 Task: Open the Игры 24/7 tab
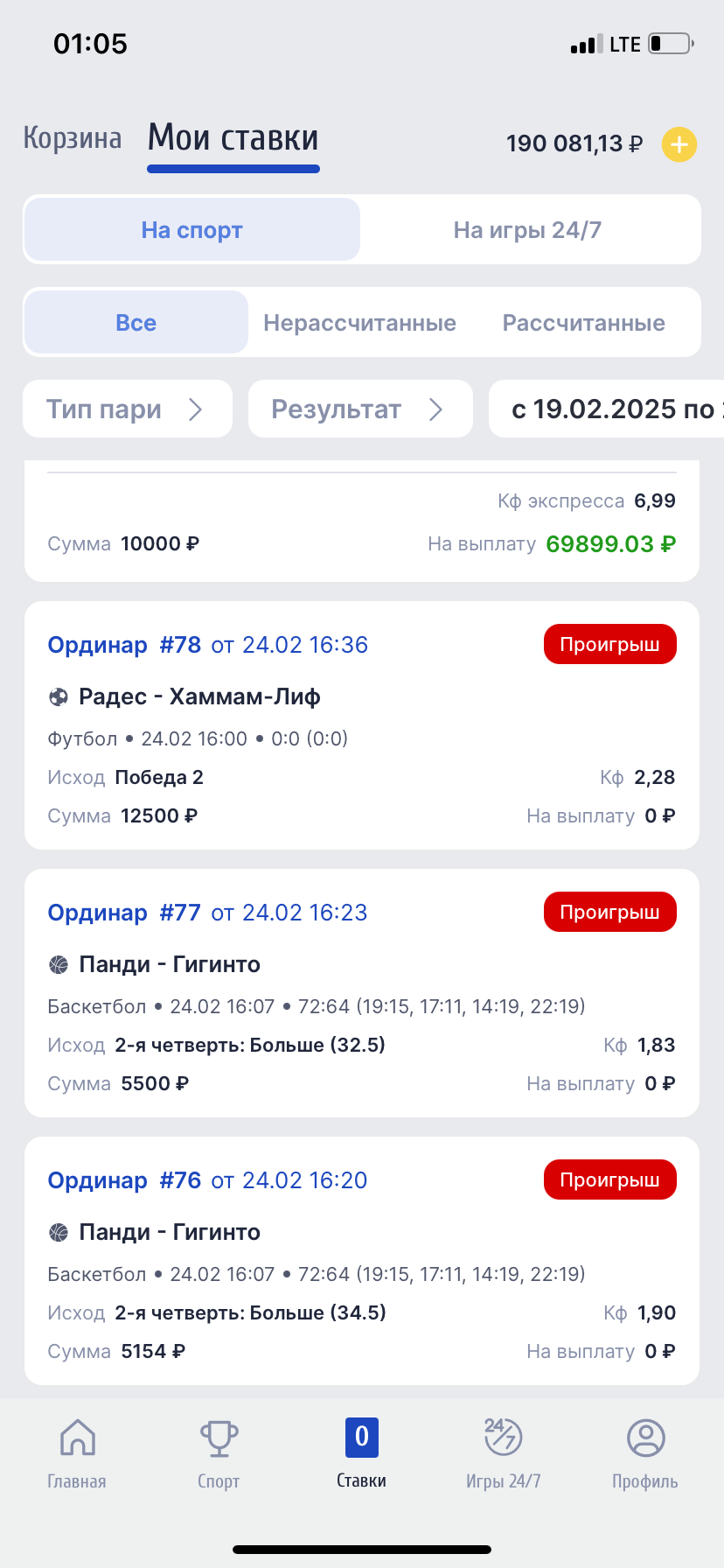click(x=504, y=1453)
